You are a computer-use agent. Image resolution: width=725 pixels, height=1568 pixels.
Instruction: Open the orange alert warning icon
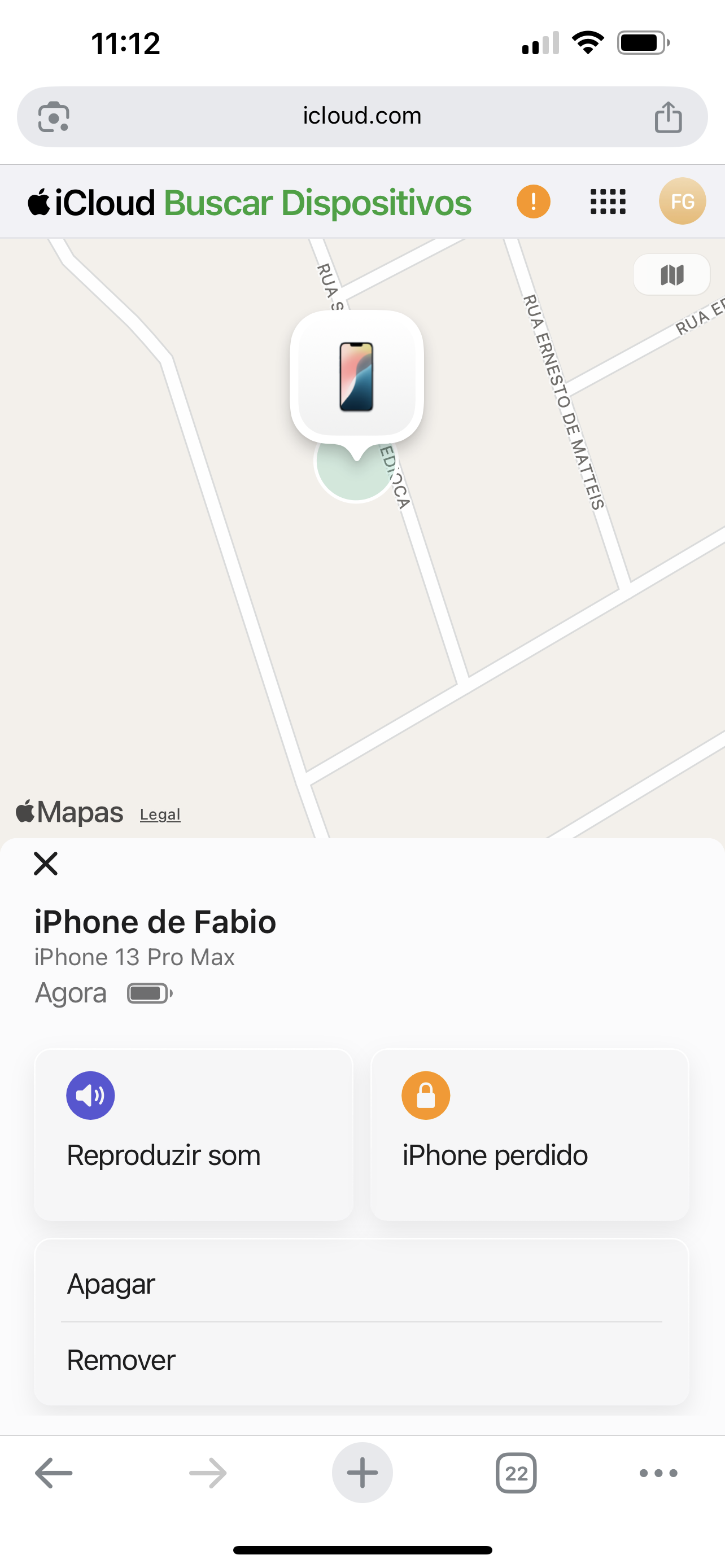coord(533,202)
